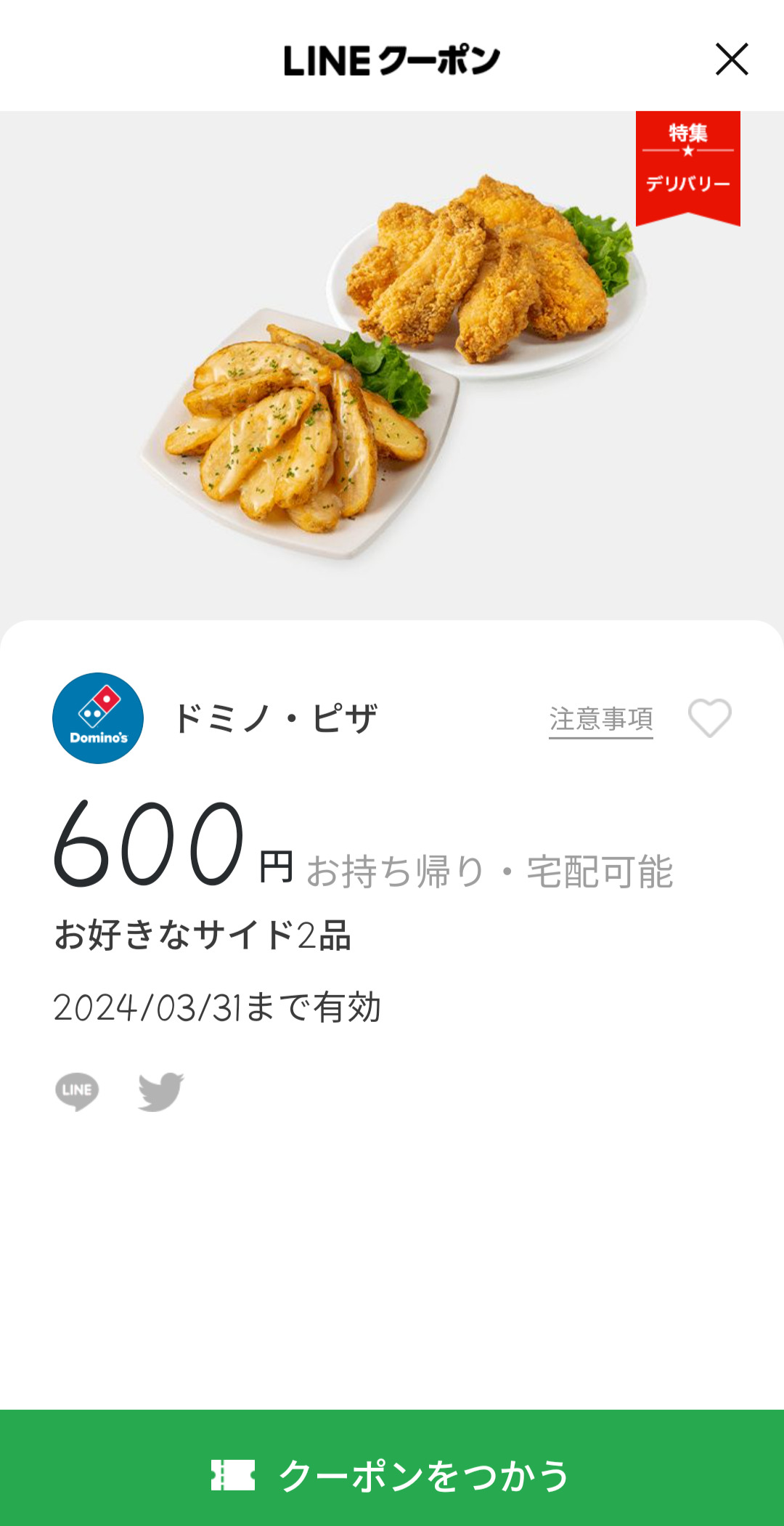784x1526 pixels.
Task: Close the LINE coupon page
Action: [x=731, y=59]
